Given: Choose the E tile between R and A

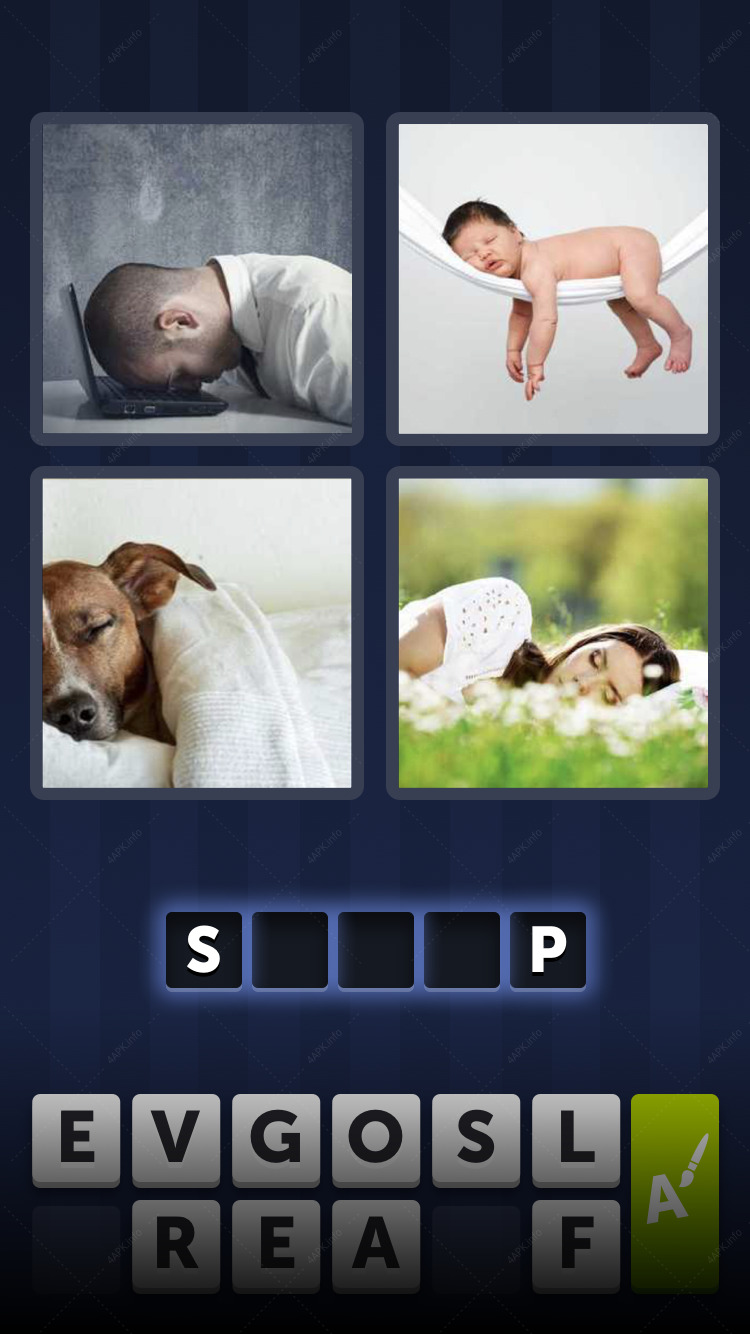Looking at the screenshot, I should (276, 1246).
